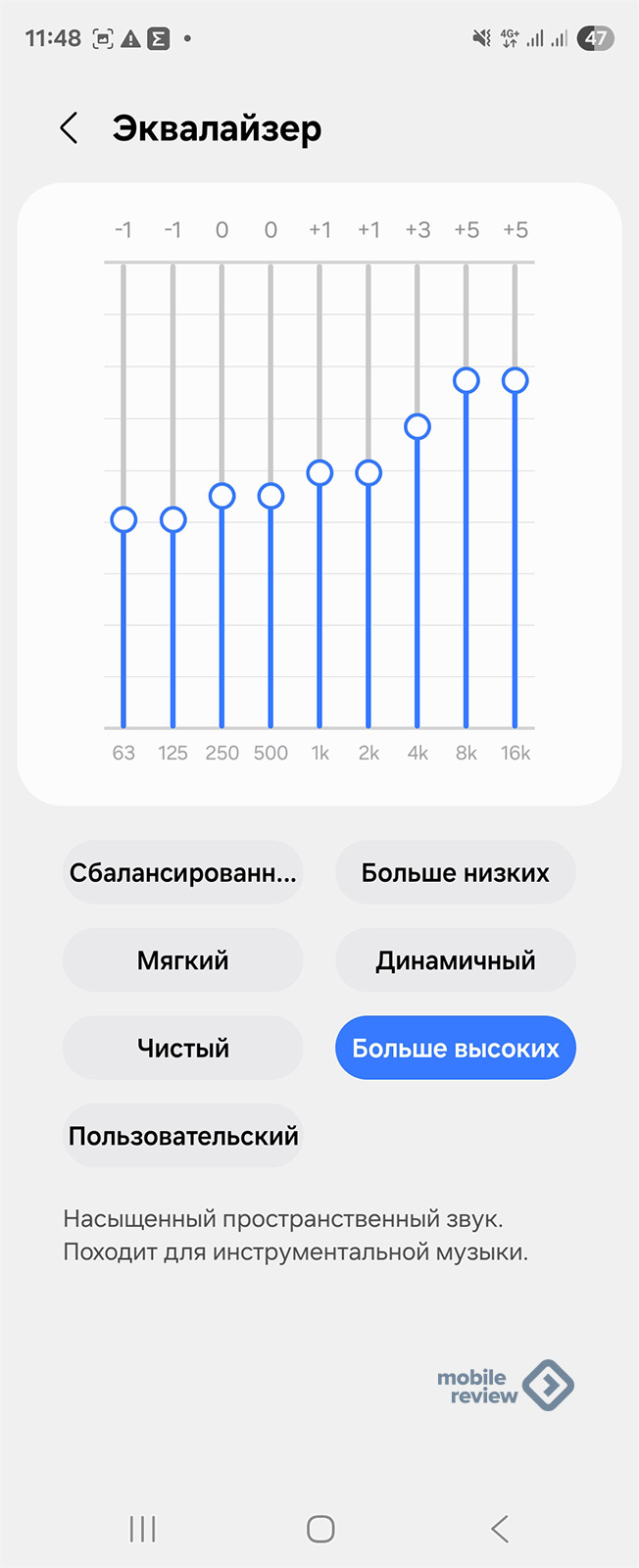The image size is (639, 1568).
Task: Tap the Больше высоких preset chip
Action: [456, 1048]
